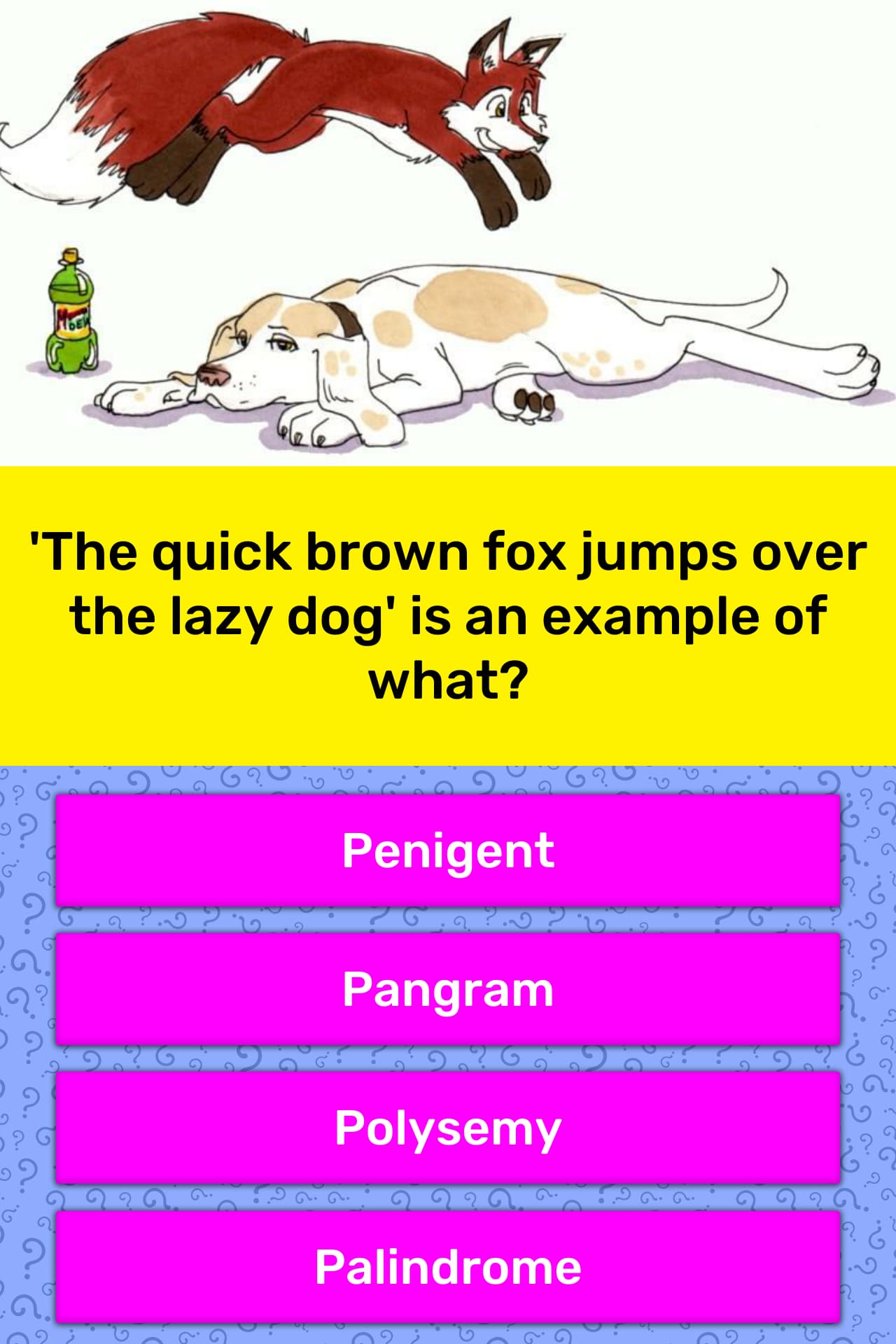Image resolution: width=896 pixels, height=1344 pixels.
Task: Choose Pangram as the answer
Action: tap(448, 988)
